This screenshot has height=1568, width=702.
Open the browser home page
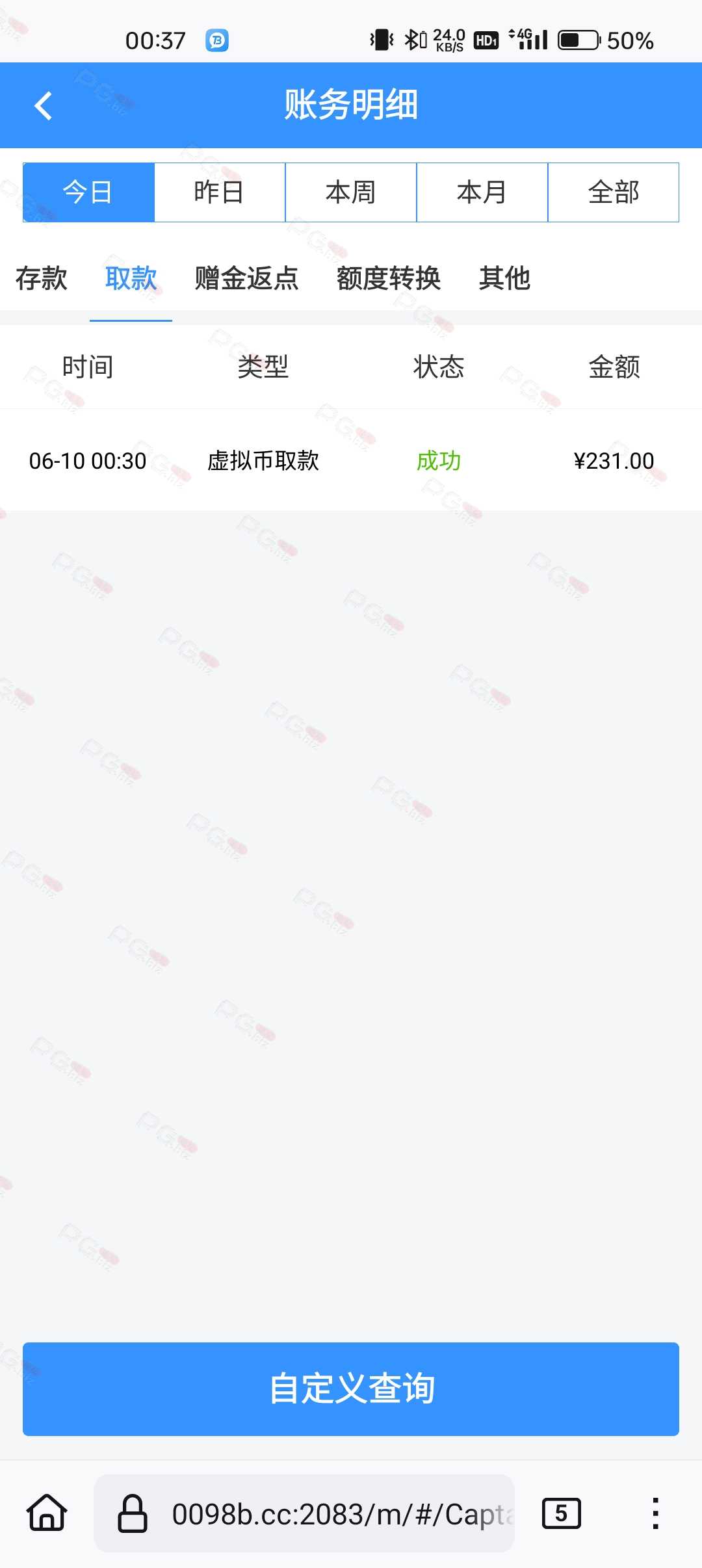coord(47,1513)
